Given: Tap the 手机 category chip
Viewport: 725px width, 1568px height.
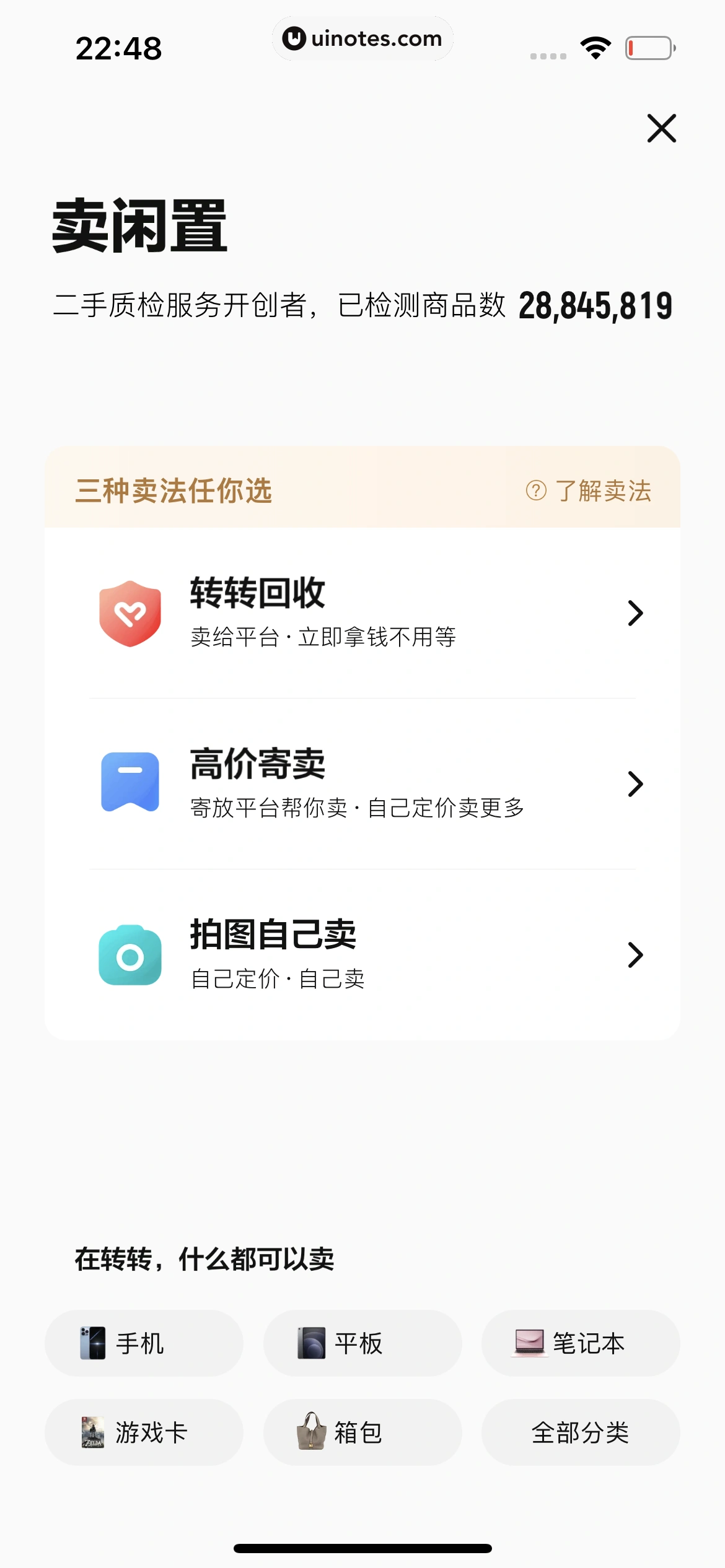Looking at the screenshot, I should [144, 1344].
